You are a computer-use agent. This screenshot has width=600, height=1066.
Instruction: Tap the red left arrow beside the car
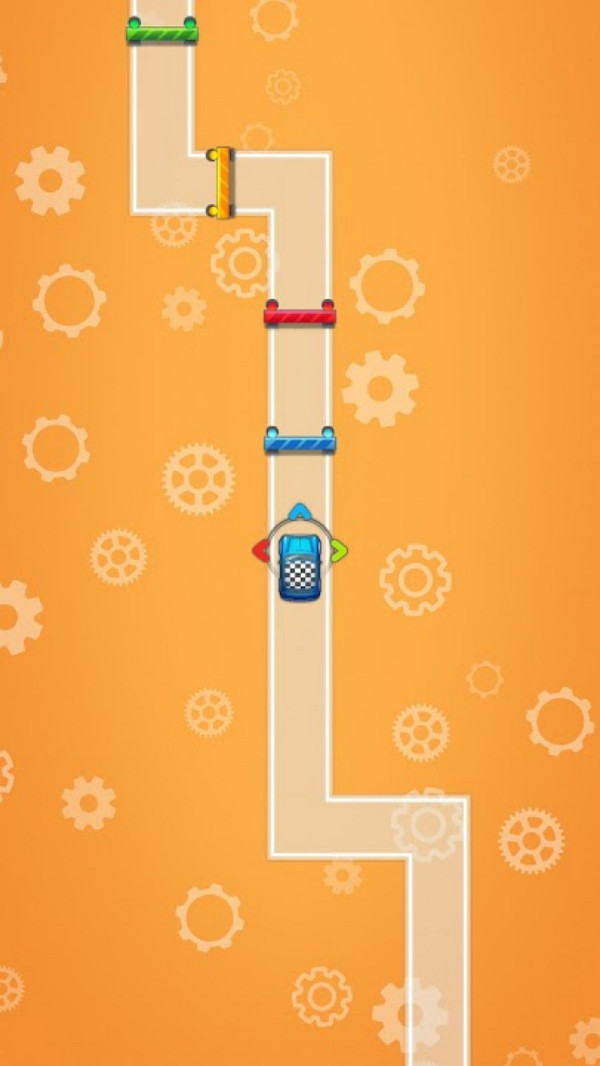click(x=260, y=550)
